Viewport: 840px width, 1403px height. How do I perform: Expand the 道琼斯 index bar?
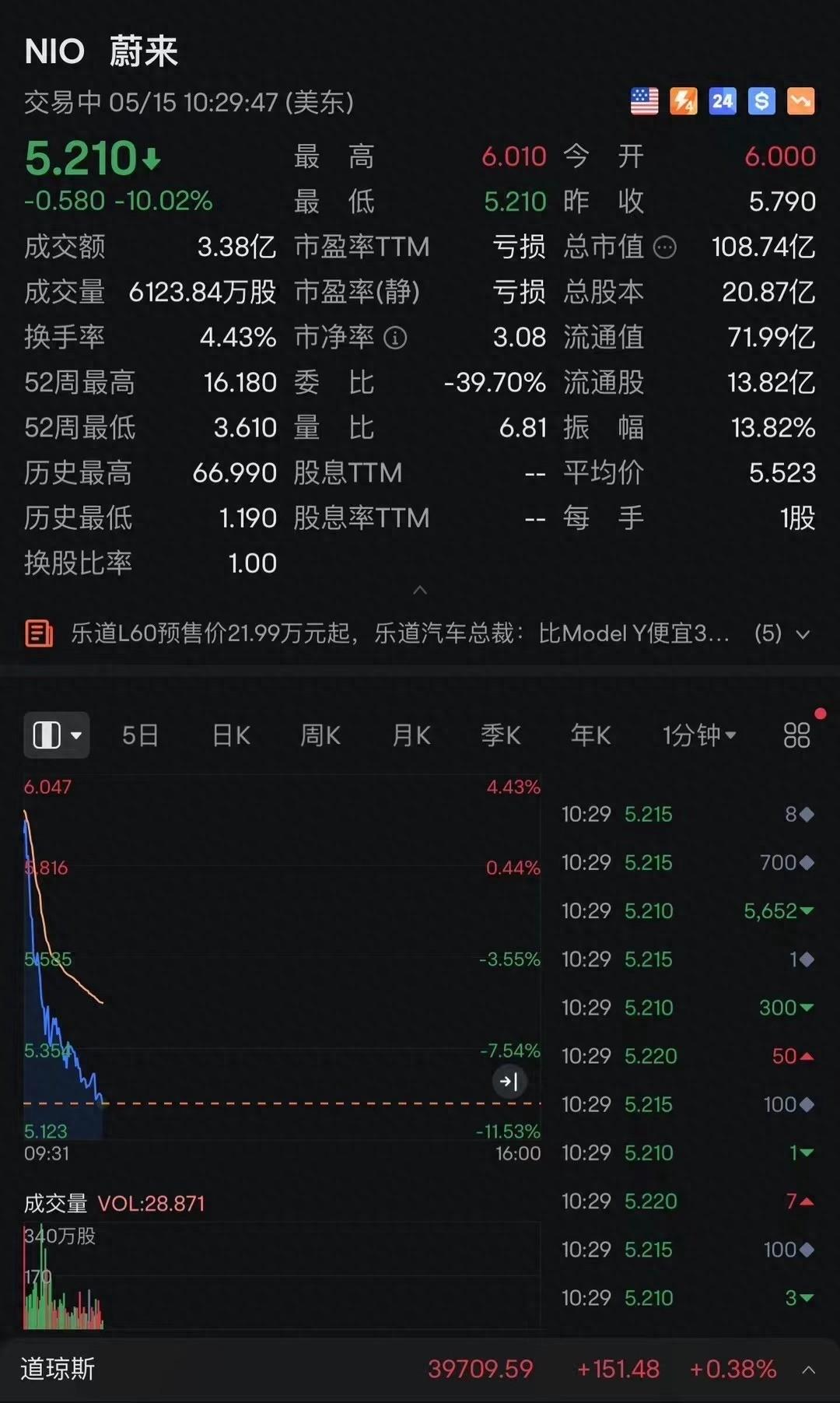click(809, 1370)
